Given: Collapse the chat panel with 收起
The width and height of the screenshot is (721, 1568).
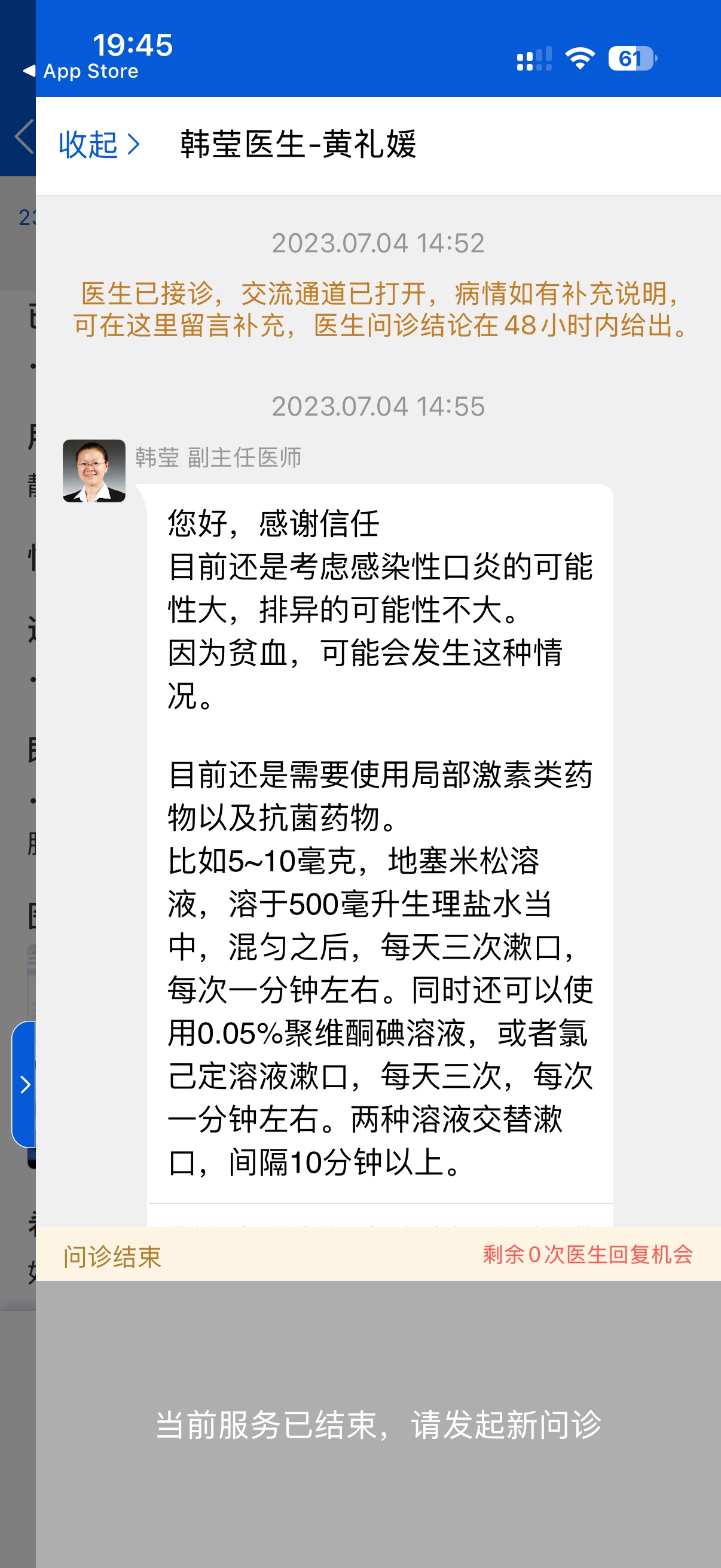Looking at the screenshot, I should click(x=99, y=145).
